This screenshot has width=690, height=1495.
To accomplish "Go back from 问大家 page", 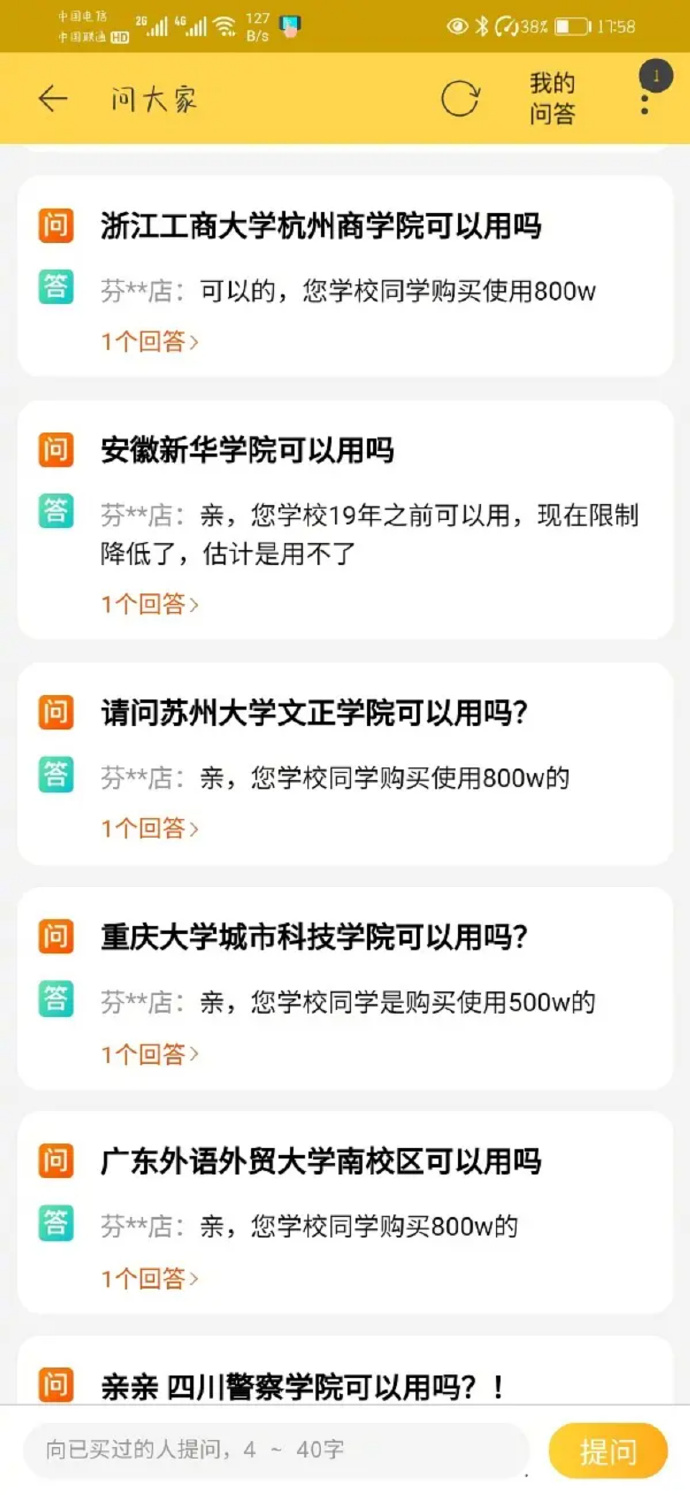I will pyautogui.click(x=52, y=98).
